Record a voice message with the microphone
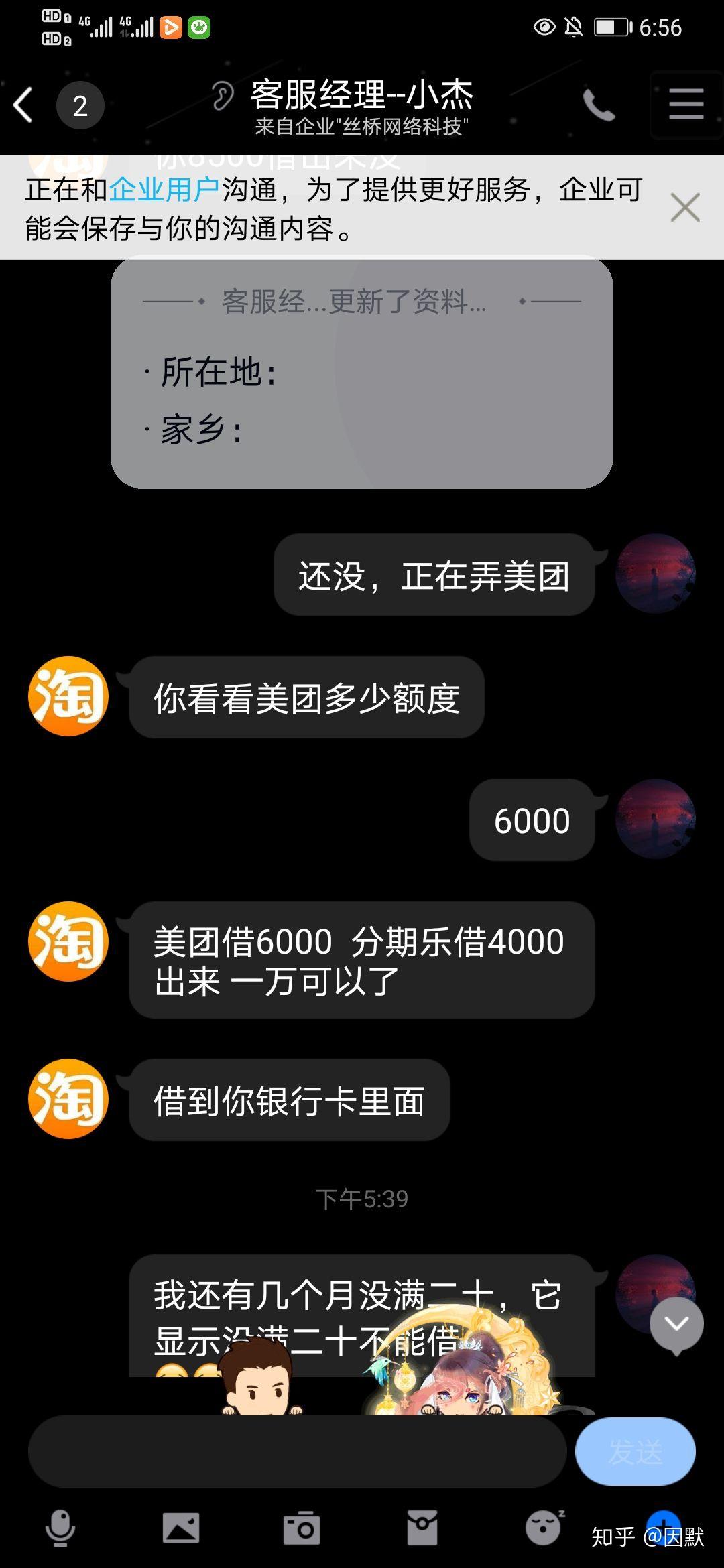The image size is (724, 1568). coord(60,1528)
